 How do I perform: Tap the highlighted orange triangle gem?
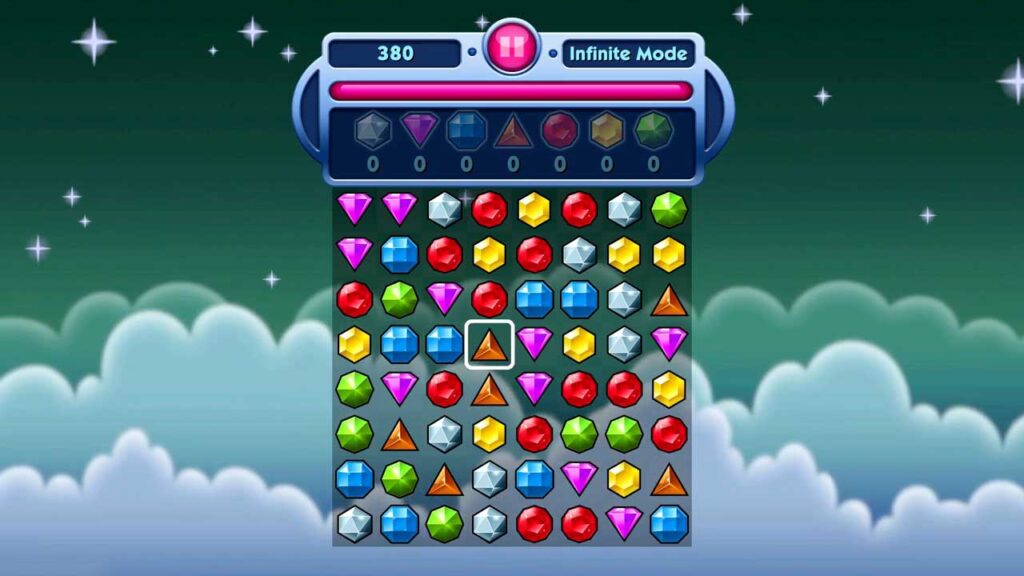(489, 344)
